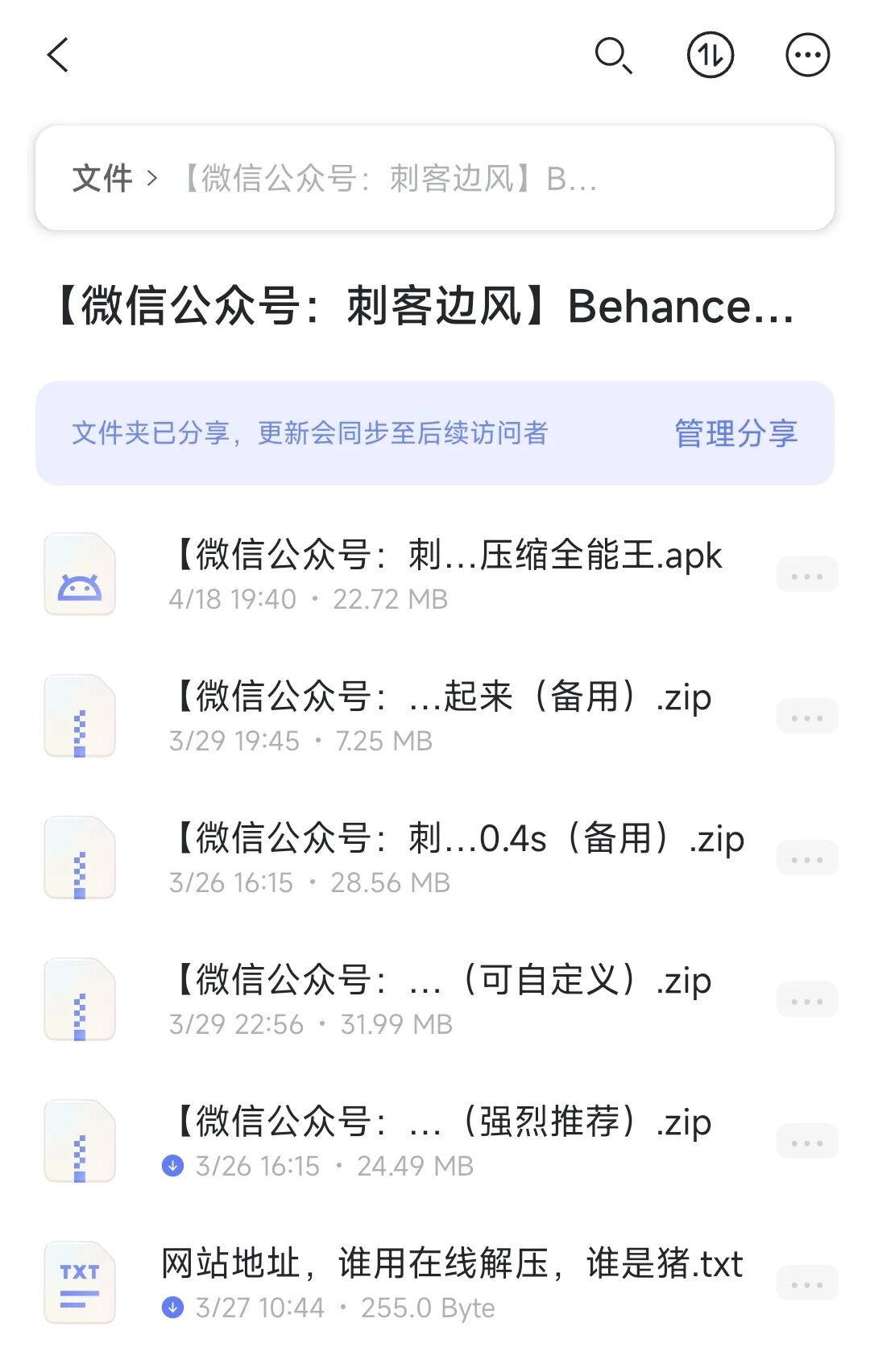Open the sort order options
Viewport: 870px width, 1372px height.
click(710, 56)
